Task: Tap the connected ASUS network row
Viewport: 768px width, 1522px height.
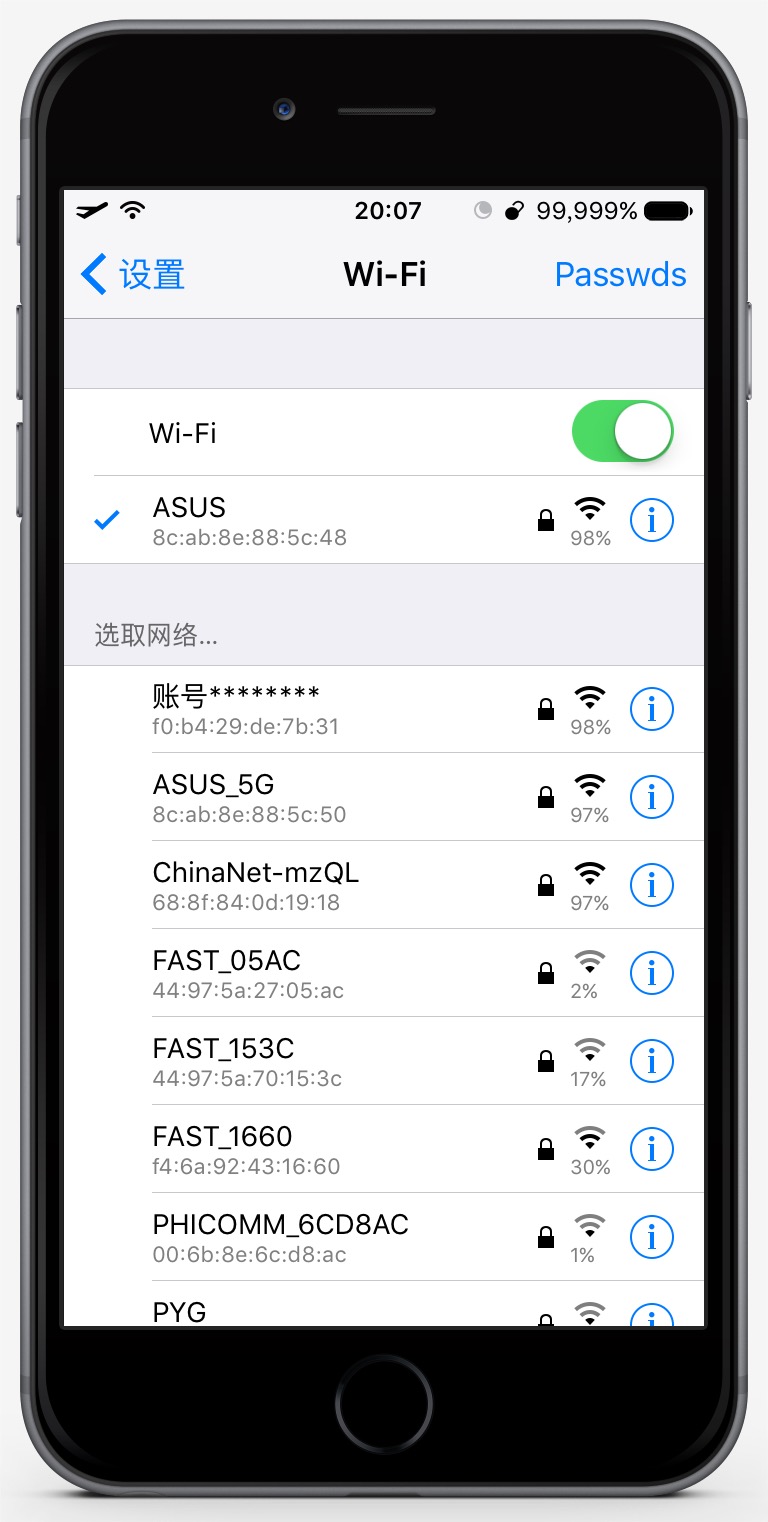Action: pyautogui.click(x=300, y=520)
